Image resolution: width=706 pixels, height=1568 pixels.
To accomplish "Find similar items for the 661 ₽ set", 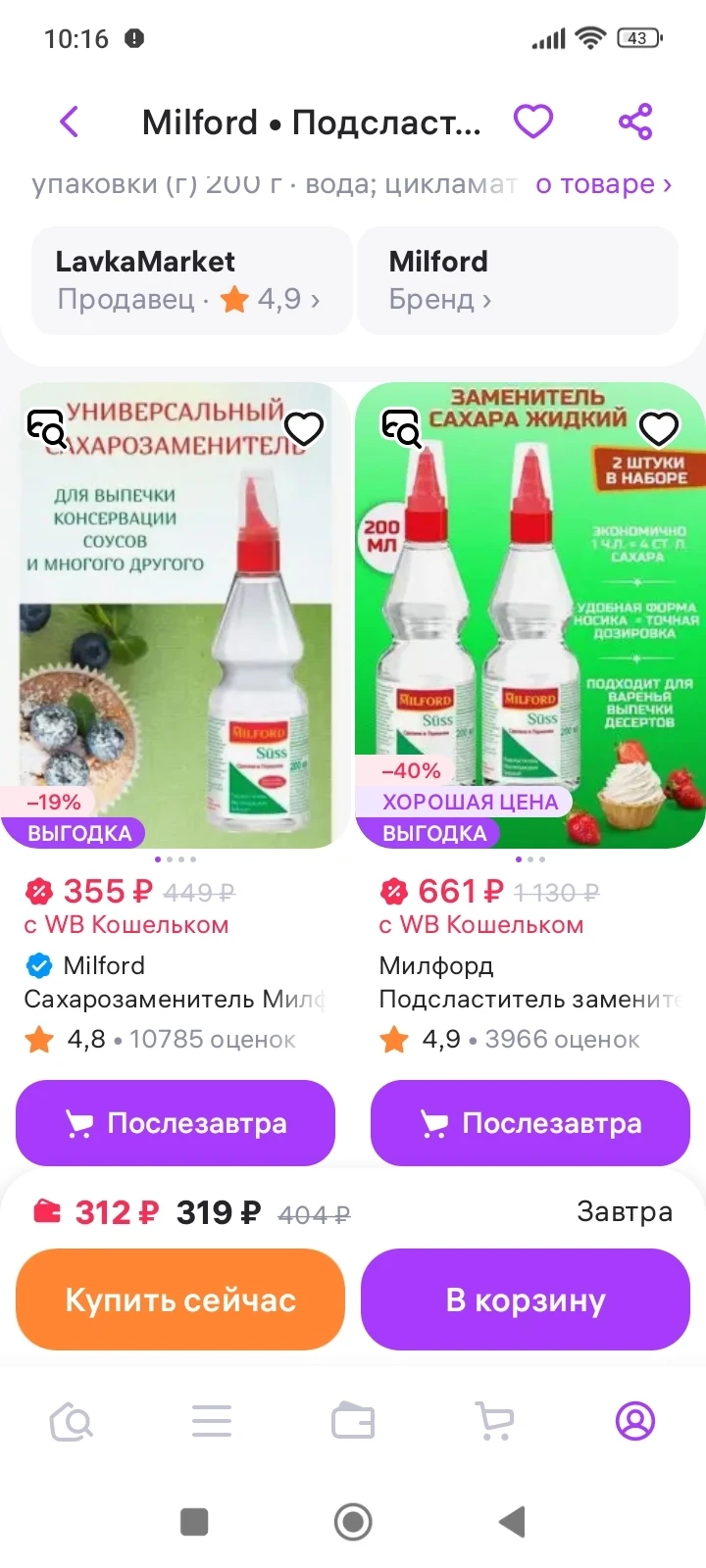I will click(x=401, y=428).
